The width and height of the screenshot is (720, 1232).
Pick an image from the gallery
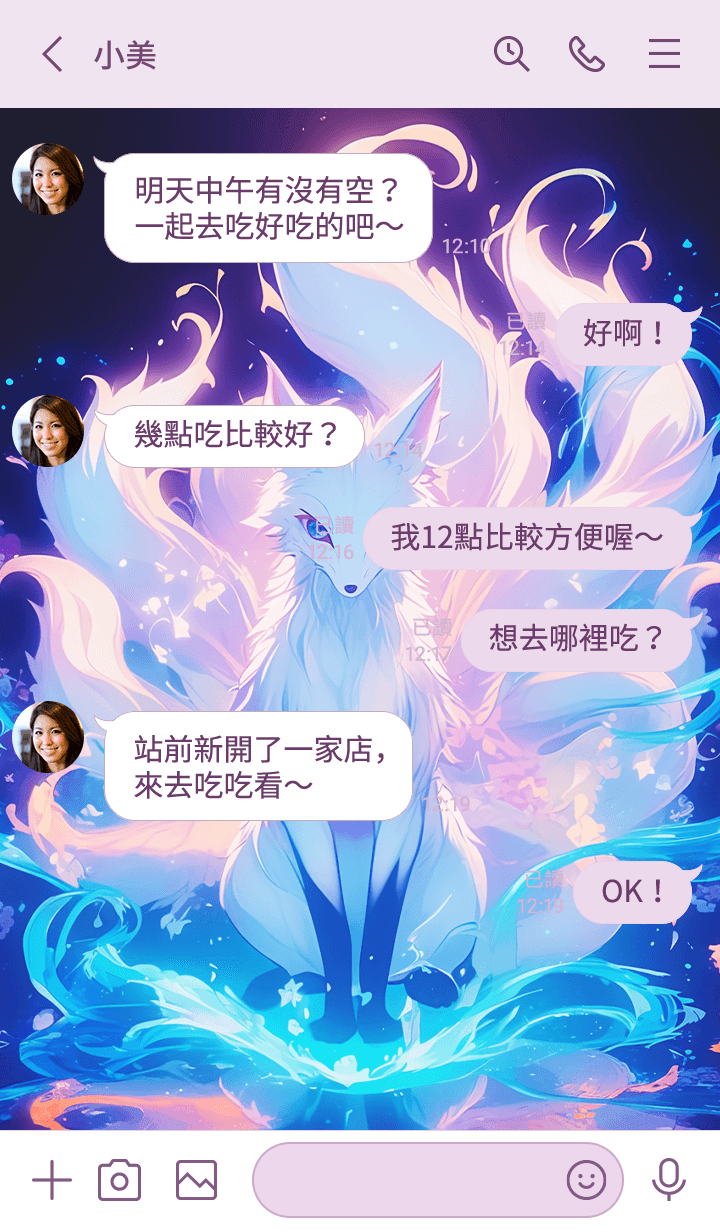click(x=196, y=1181)
